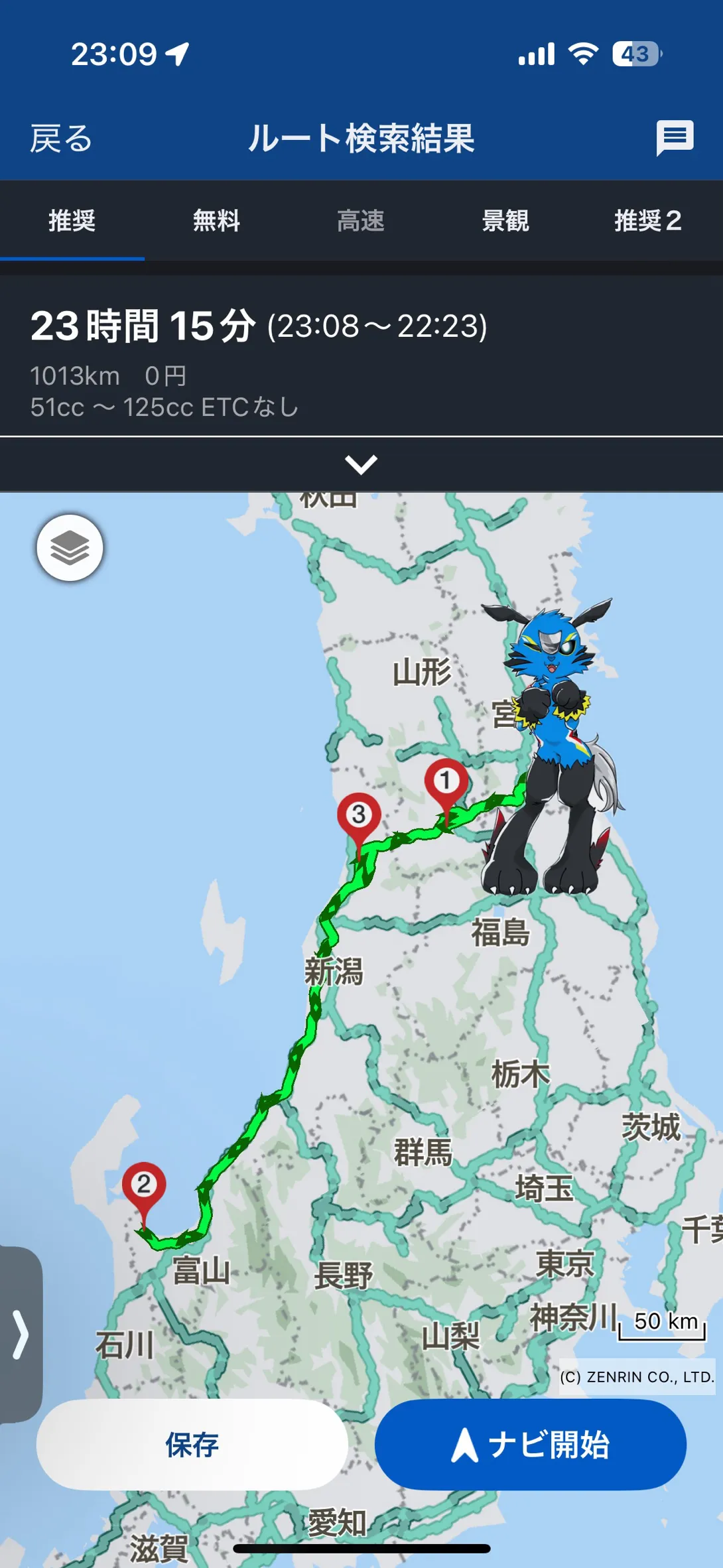The width and height of the screenshot is (723, 1568).
Task: Switch to the 高速 route tab
Action: coord(361,220)
